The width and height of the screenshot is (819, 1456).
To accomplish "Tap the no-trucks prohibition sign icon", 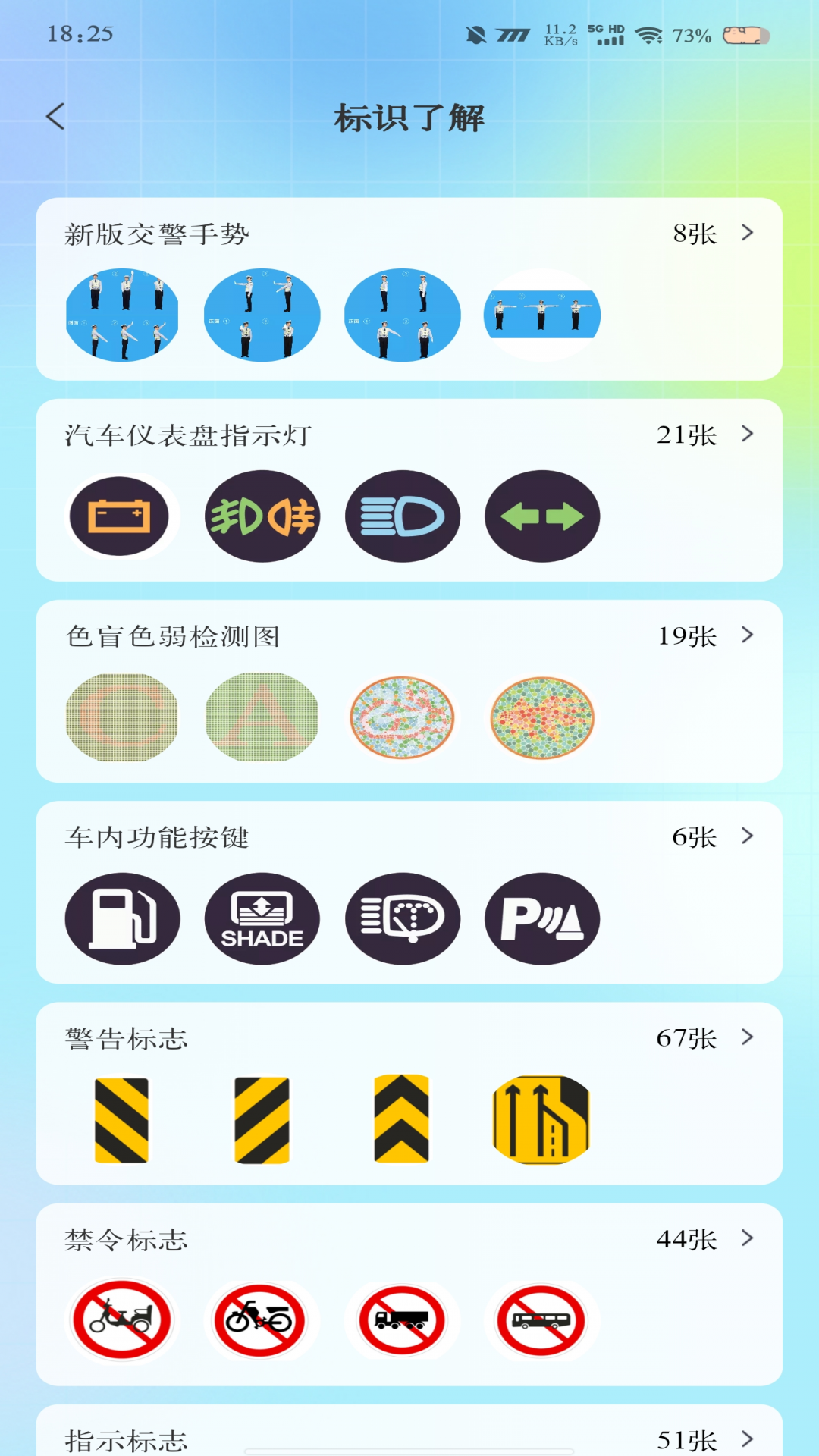I will pos(402,1319).
